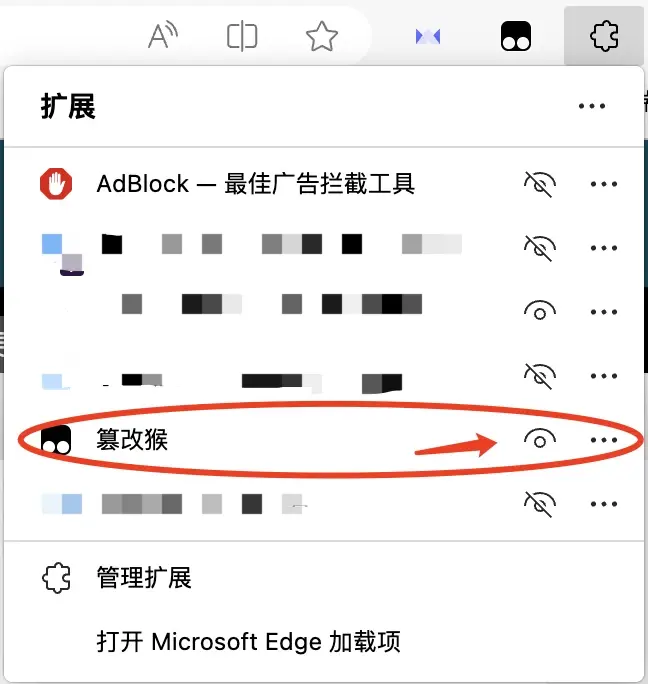648x684 pixels.
Task: Open the 篡改猴 extension
Action: tap(132, 440)
